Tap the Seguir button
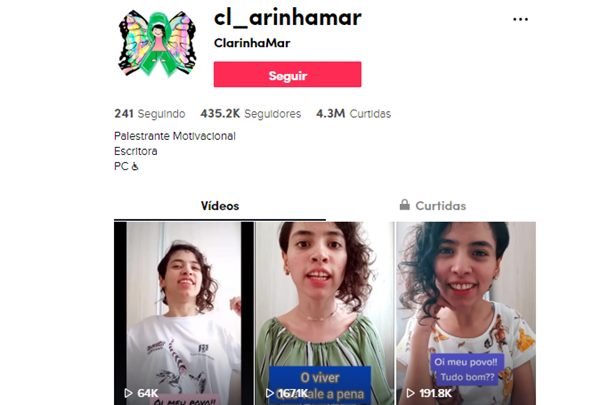The width and height of the screenshot is (600, 405). pos(287,75)
